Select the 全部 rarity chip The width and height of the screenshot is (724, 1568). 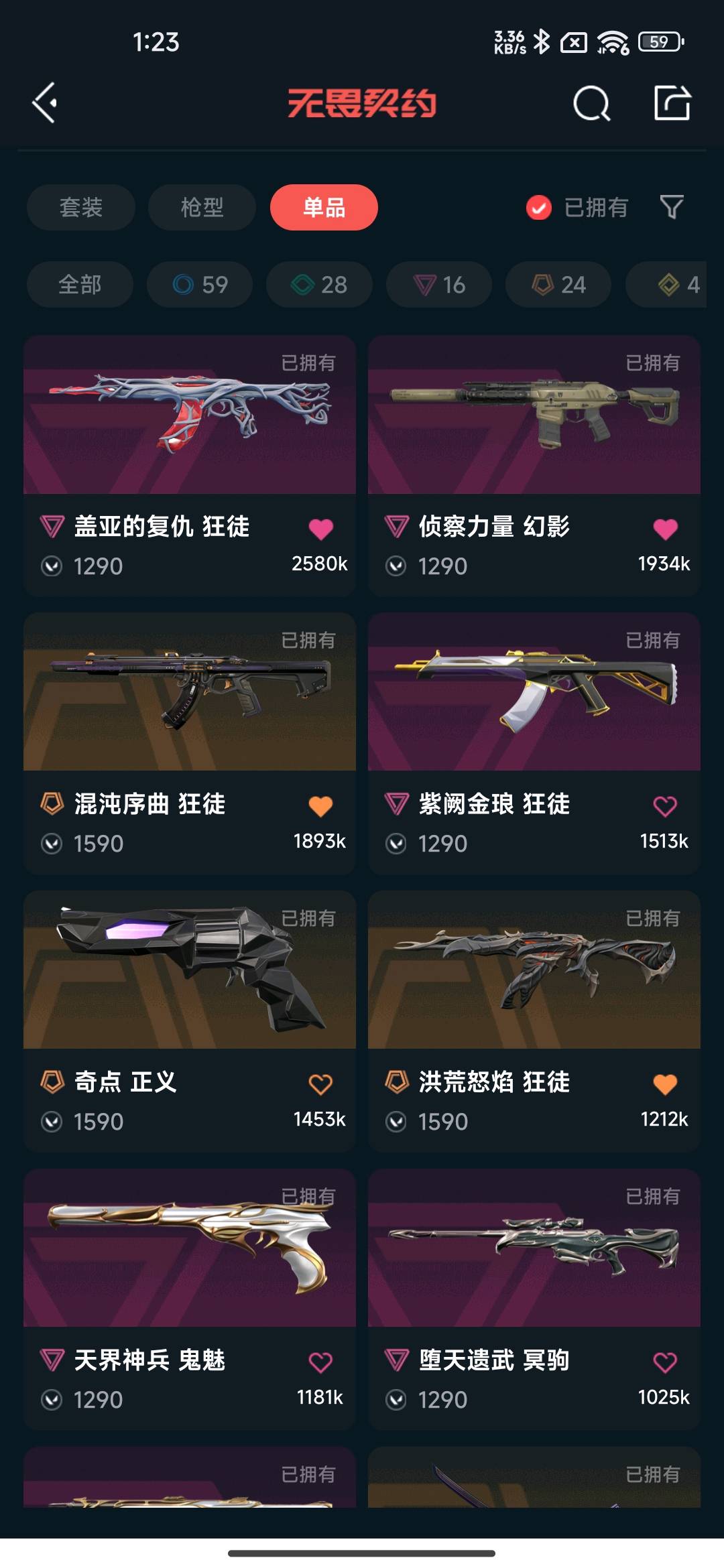[x=80, y=285]
